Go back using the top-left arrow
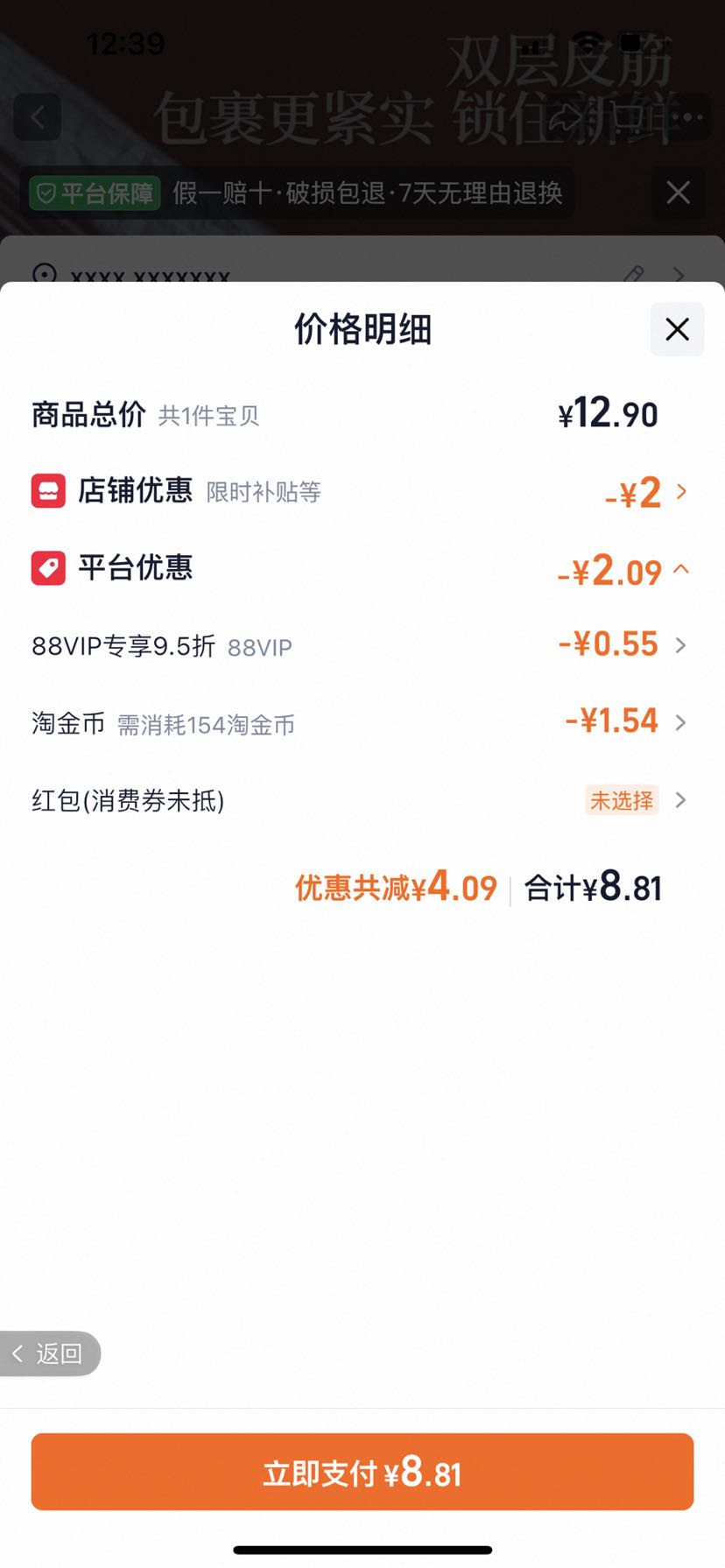Viewport: 725px width, 1568px height. (x=38, y=117)
